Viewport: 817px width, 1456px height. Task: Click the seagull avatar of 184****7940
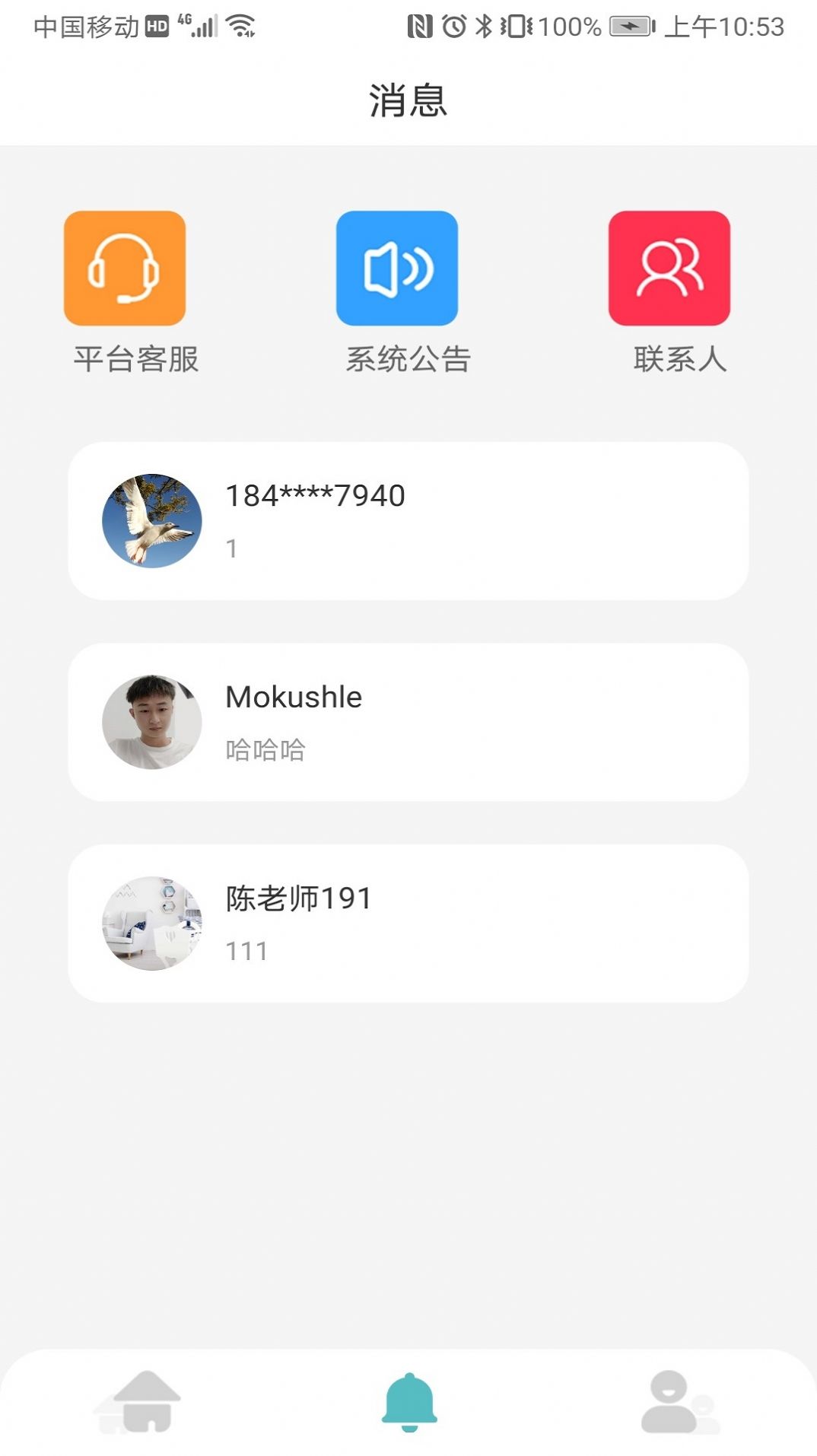(151, 520)
